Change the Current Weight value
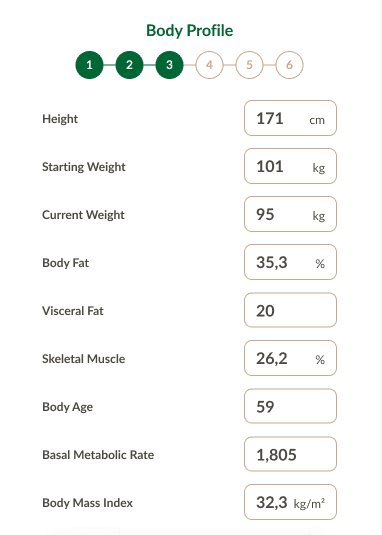The width and height of the screenshot is (382, 535). [x=290, y=214]
